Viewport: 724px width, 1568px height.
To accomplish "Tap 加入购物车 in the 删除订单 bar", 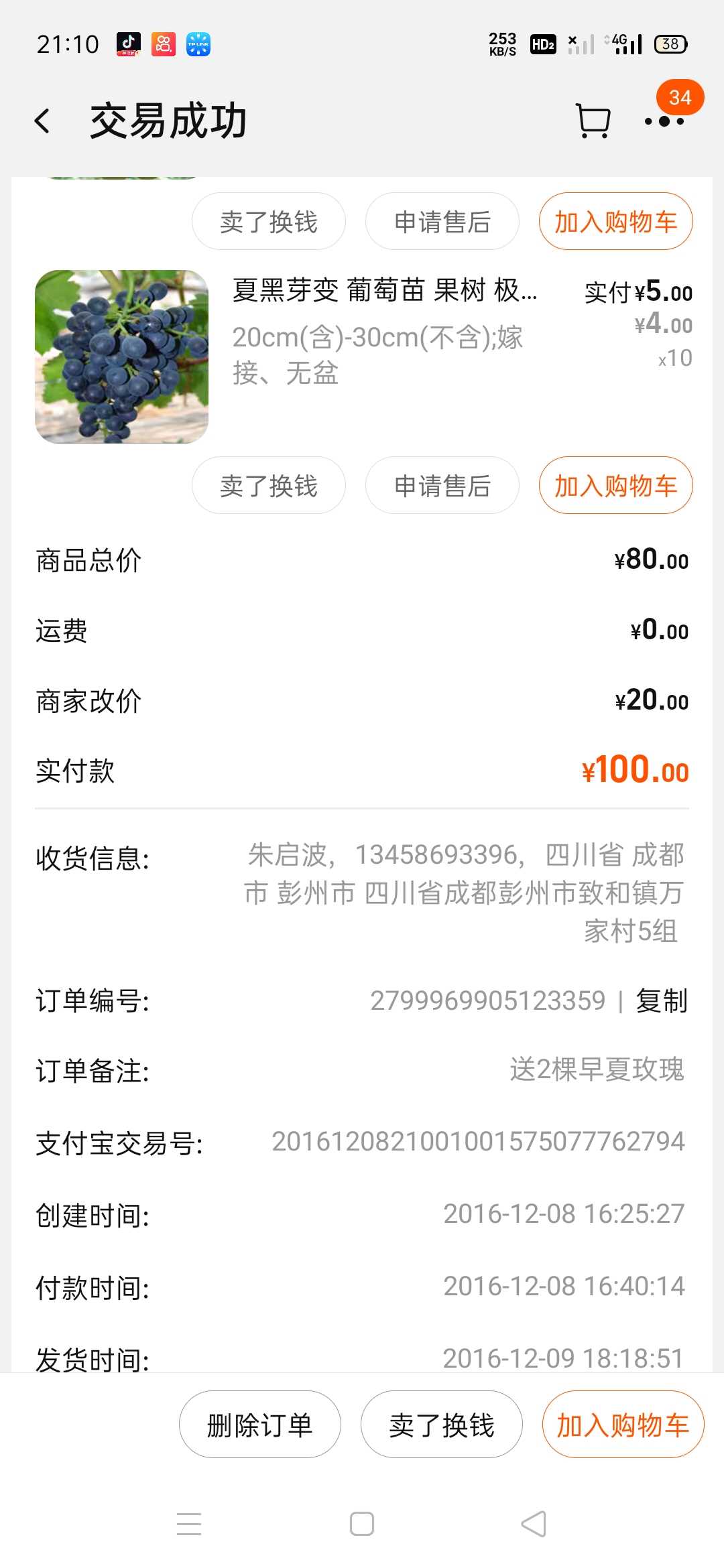I will [x=623, y=1425].
